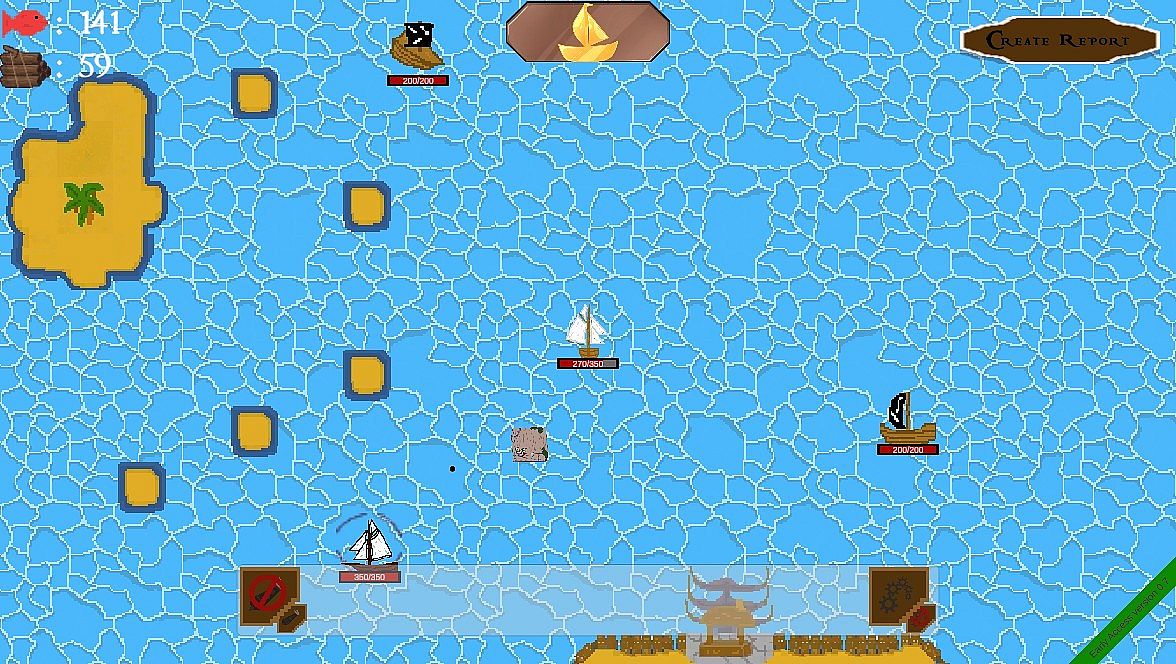Collect the floating debris in the water
Image resolution: width=1176 pixels, height=664 pixels.
[529, 444]
